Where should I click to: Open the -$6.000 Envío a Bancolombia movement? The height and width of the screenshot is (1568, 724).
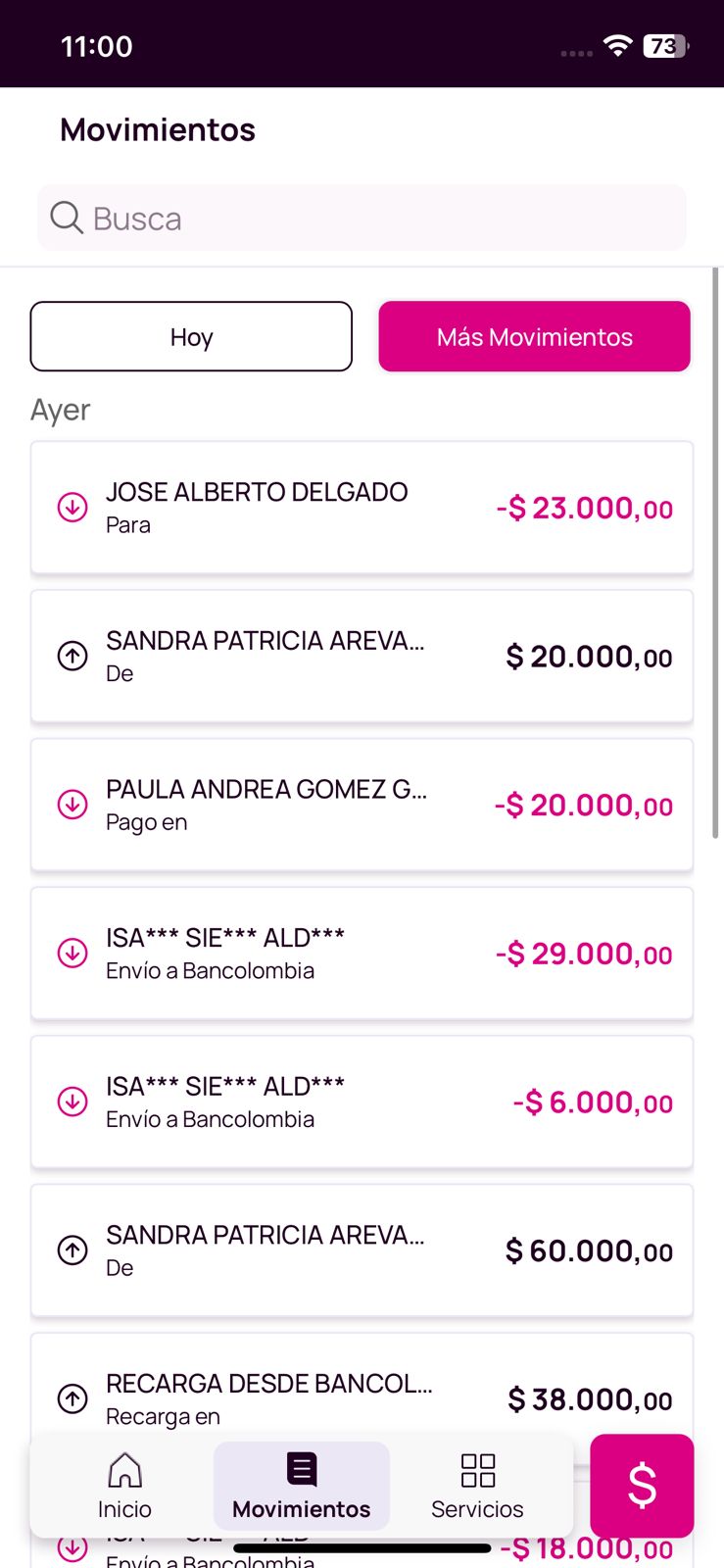tap(362, 1102)
